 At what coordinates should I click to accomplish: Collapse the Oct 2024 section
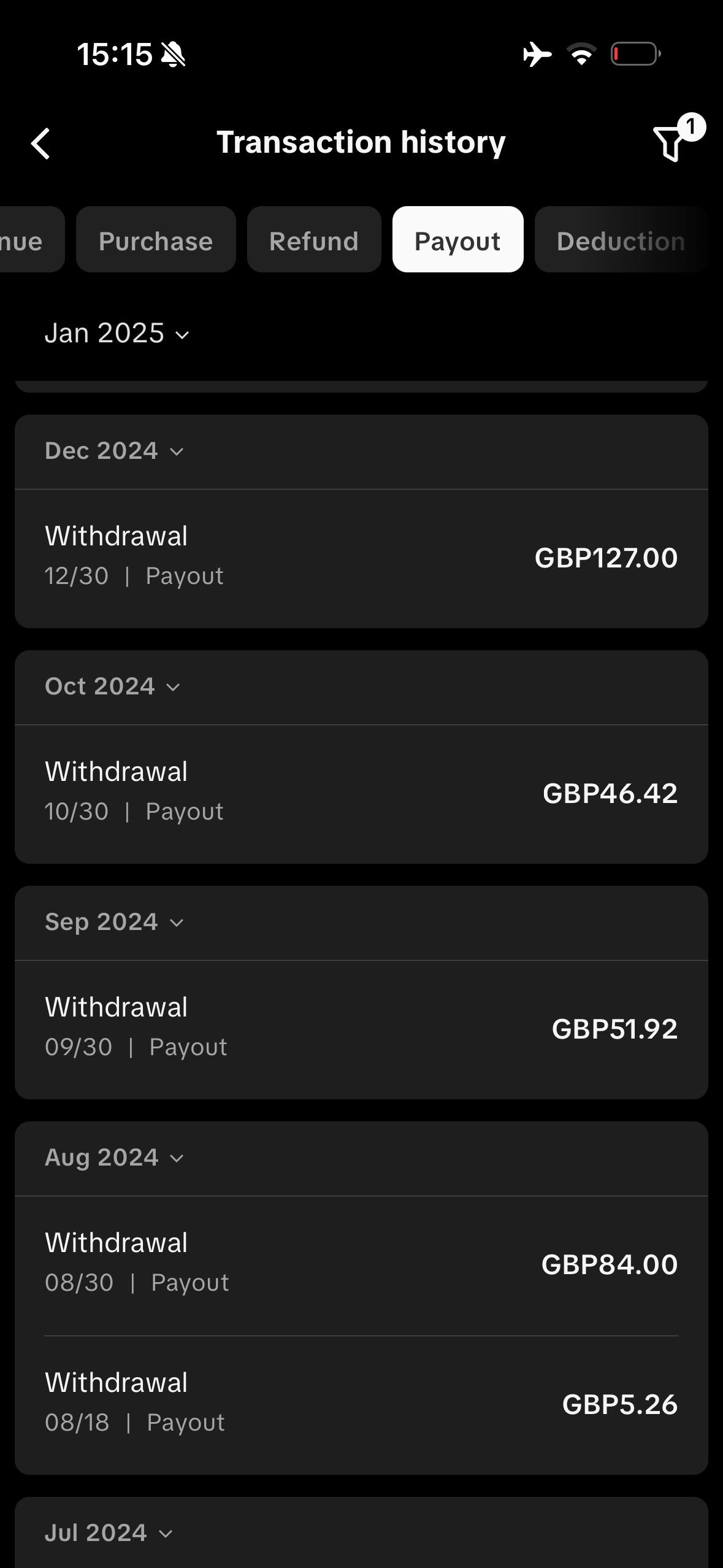click(113, 687)
